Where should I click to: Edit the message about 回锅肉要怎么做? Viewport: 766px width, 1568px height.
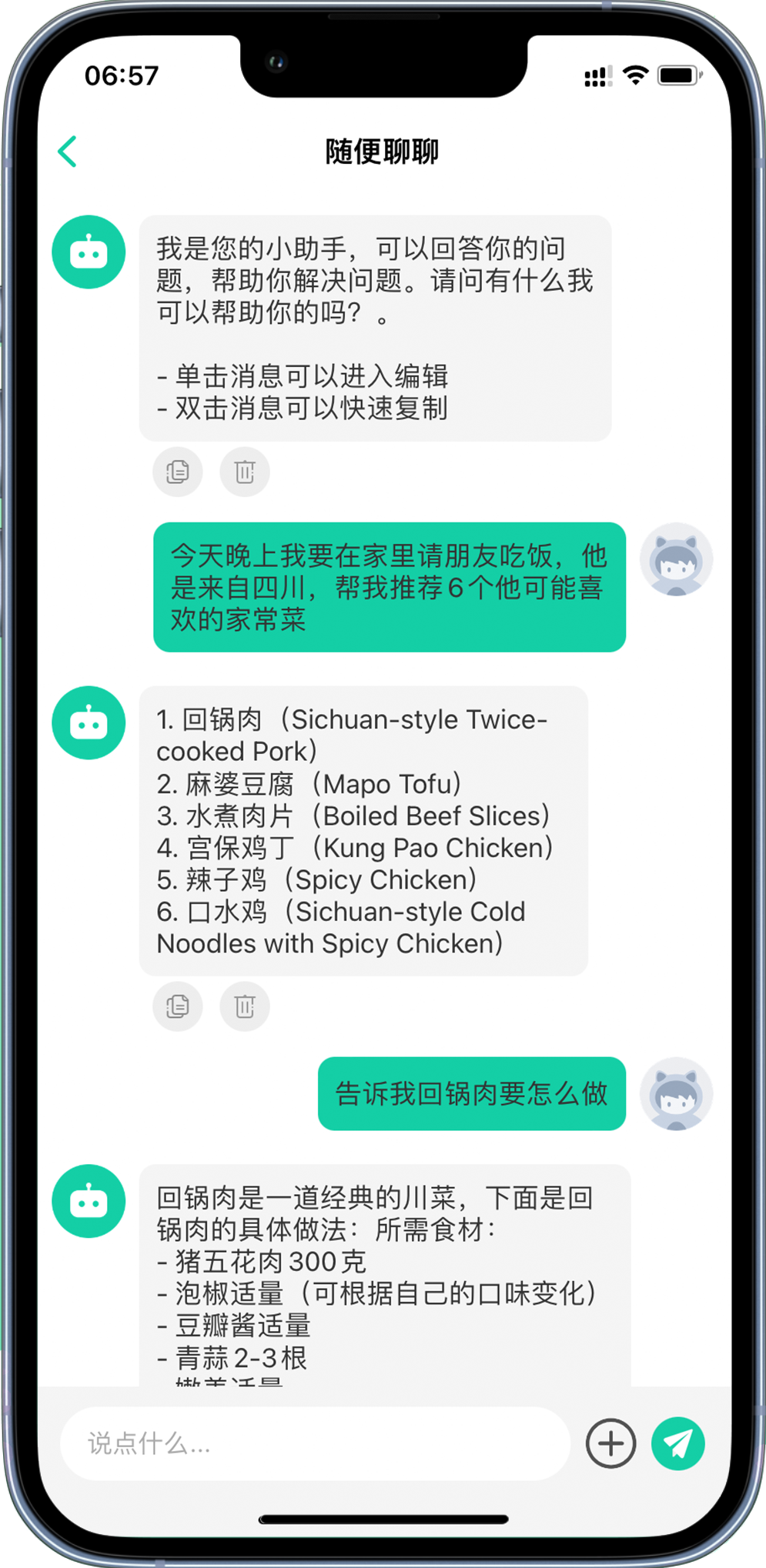(x=471, y=1093)
